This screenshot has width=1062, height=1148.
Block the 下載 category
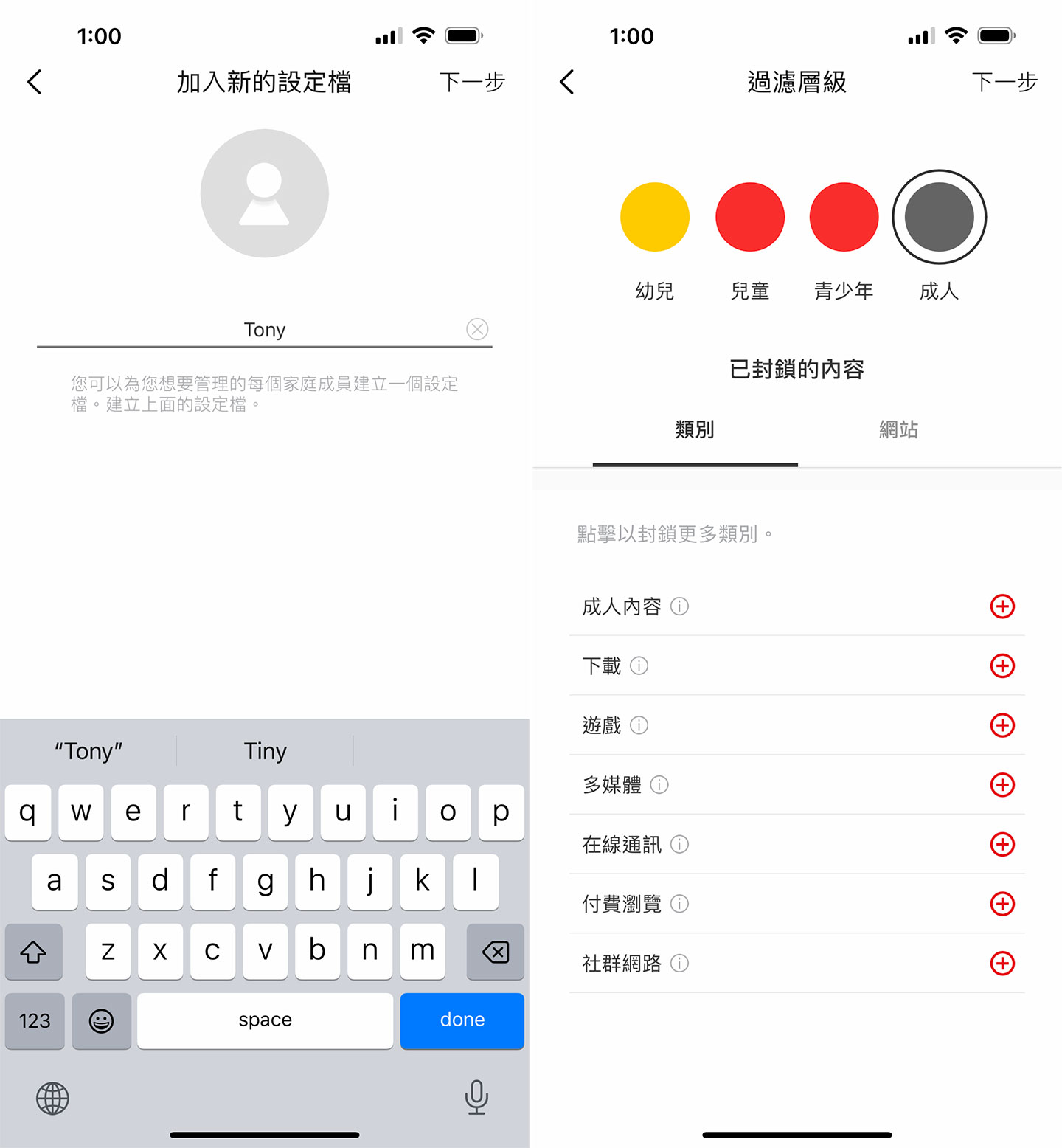click(1002, 665)
